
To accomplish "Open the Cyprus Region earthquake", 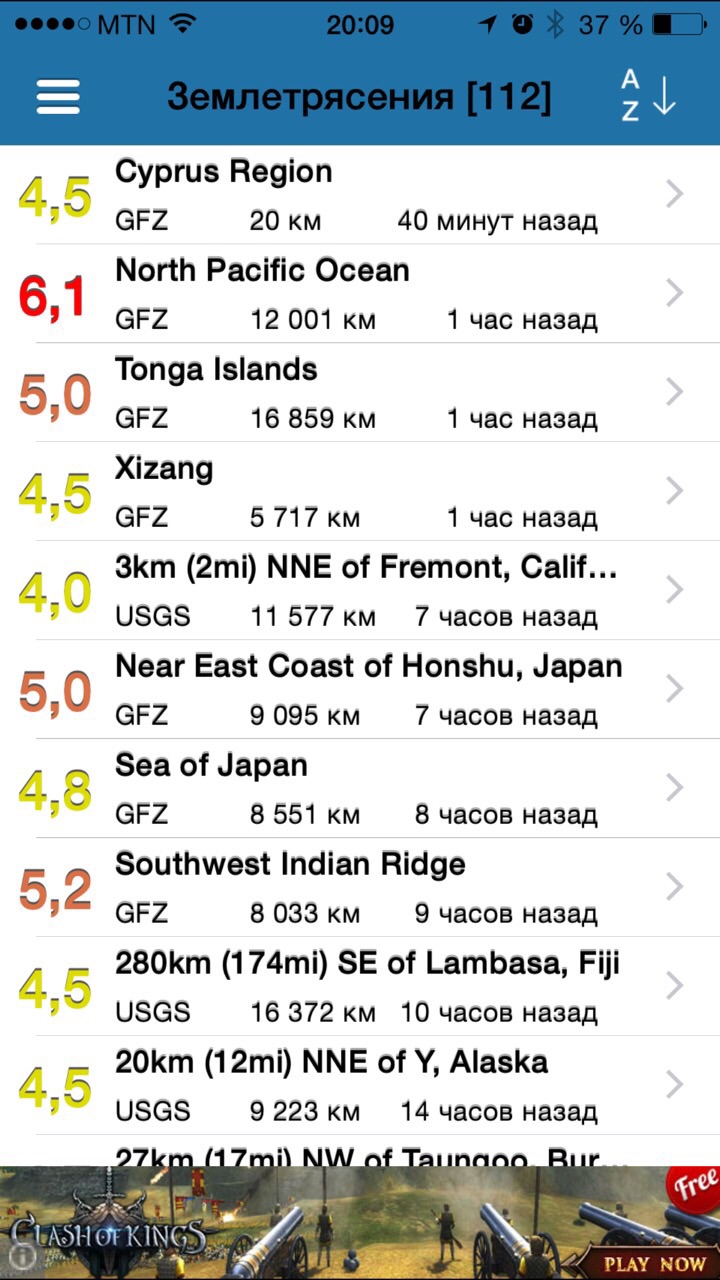I will pos(360,195).
